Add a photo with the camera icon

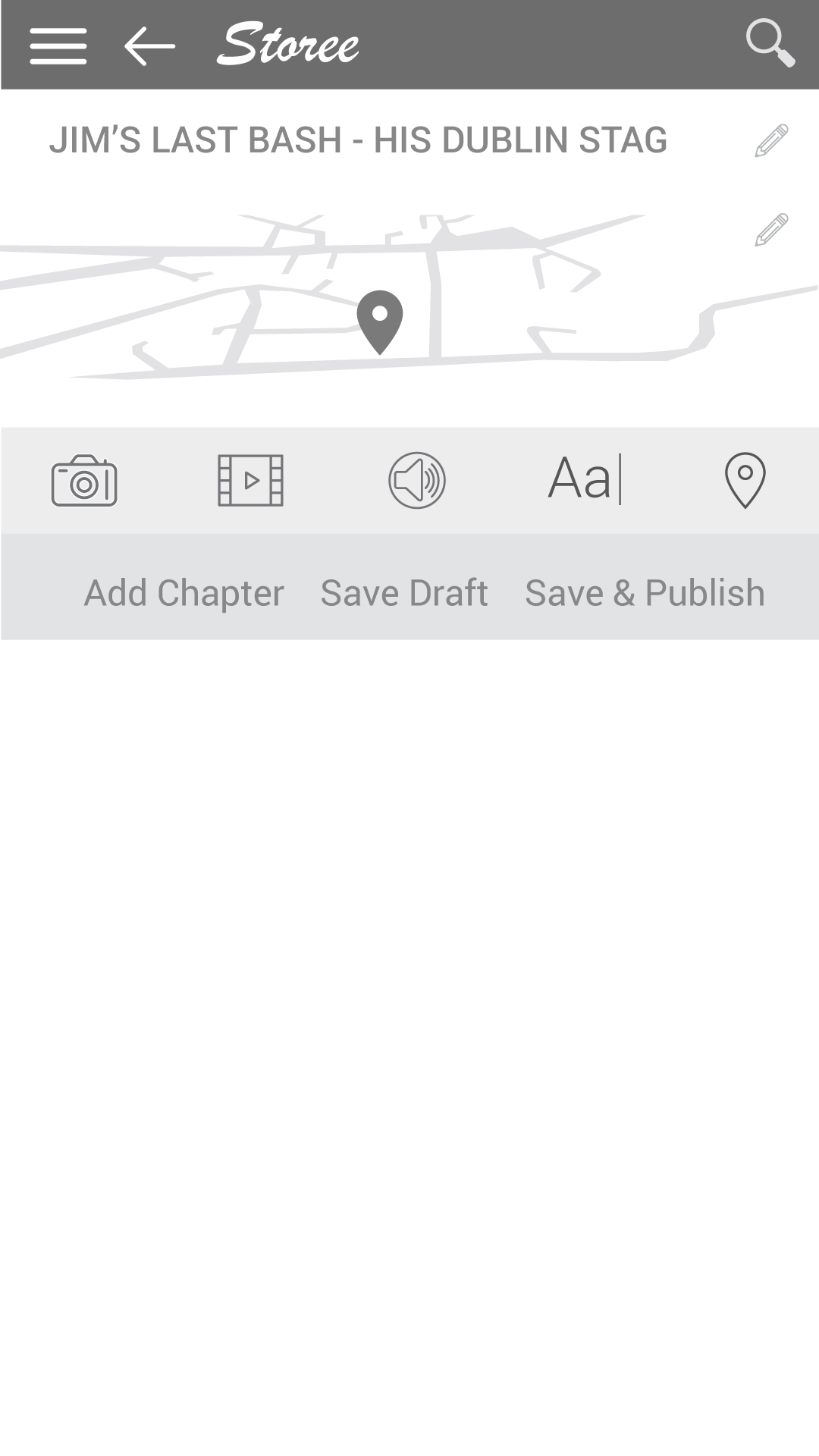pos(84,480)
